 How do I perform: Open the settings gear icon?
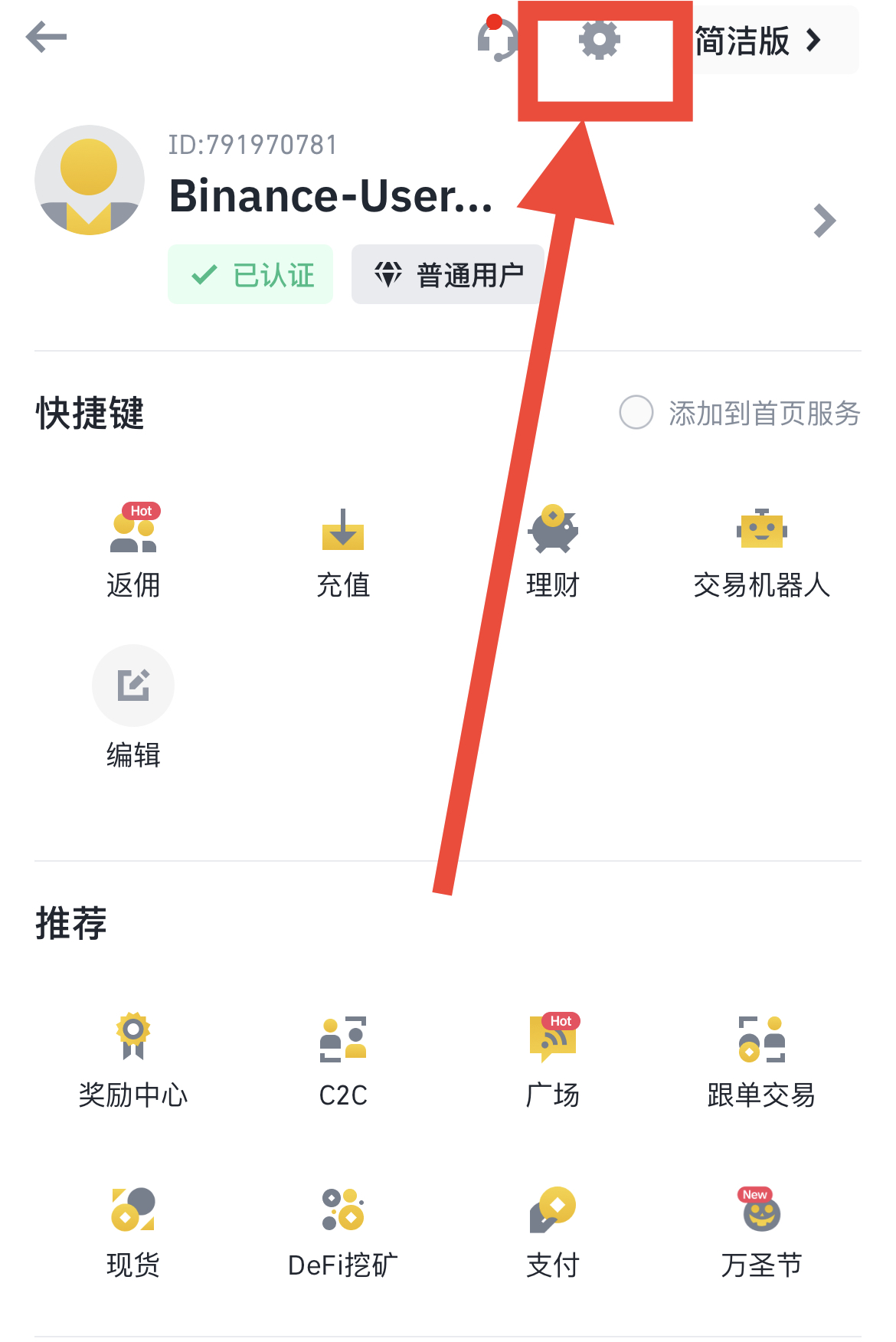599,40
